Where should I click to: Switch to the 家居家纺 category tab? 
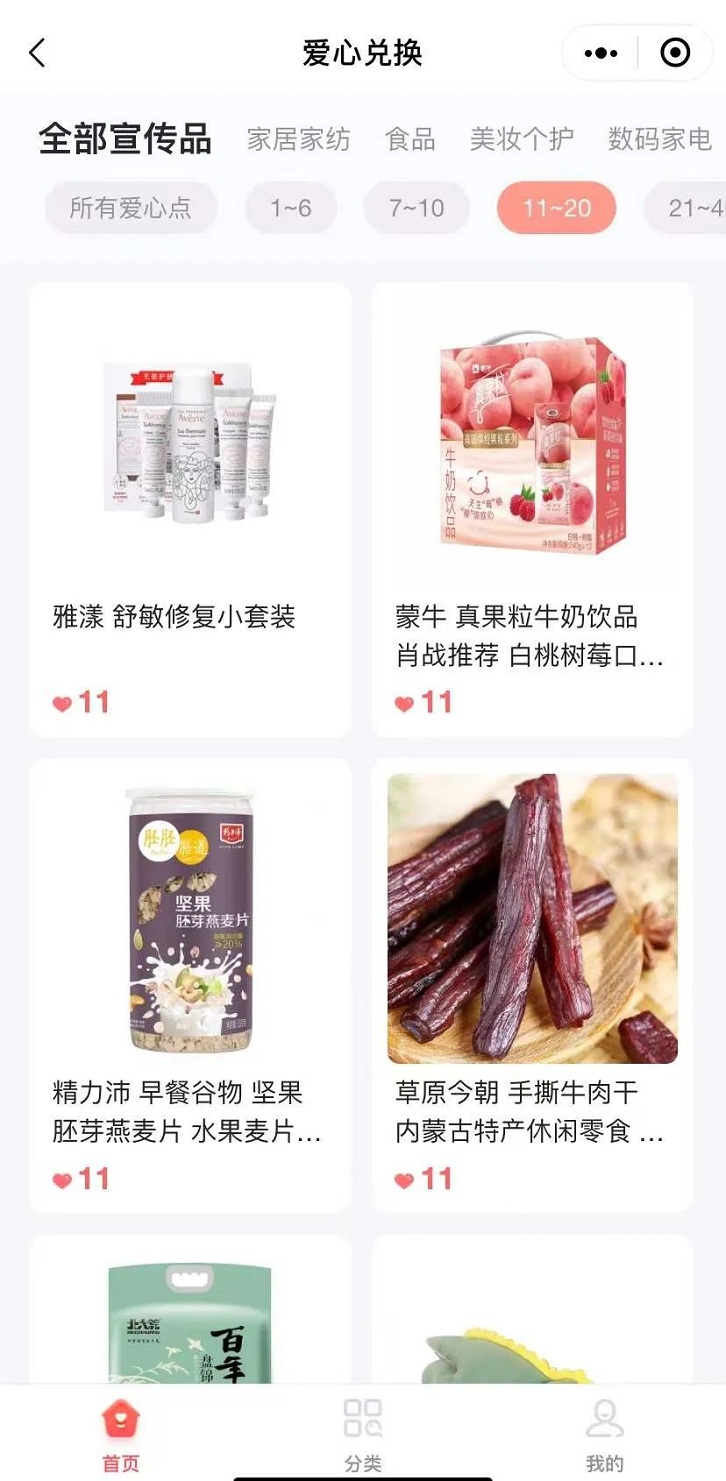point(299,139)
